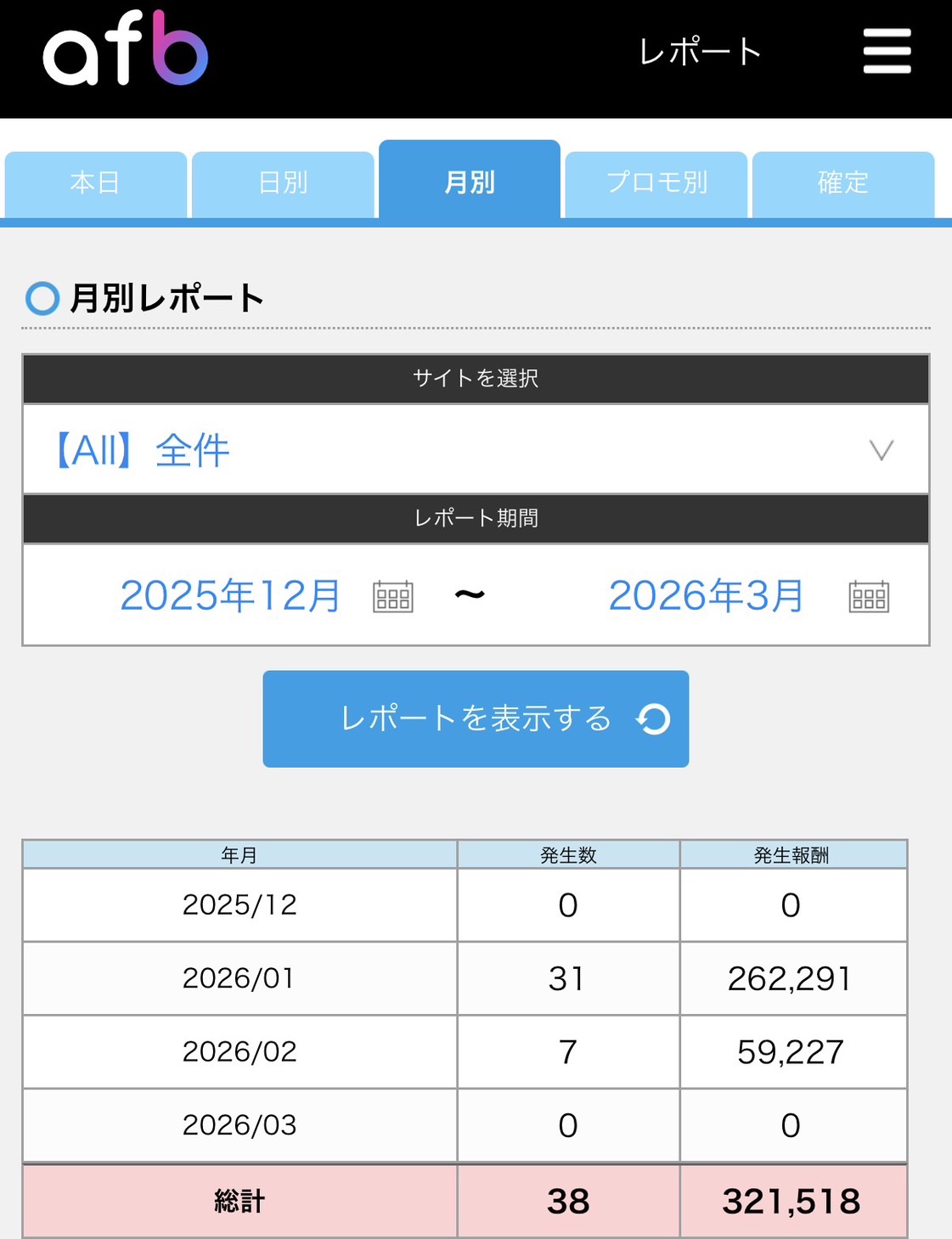The width and height of the screenshot is (952, 1239).
Task: Switch to the 日別 tab
Action: click(283, 184)
